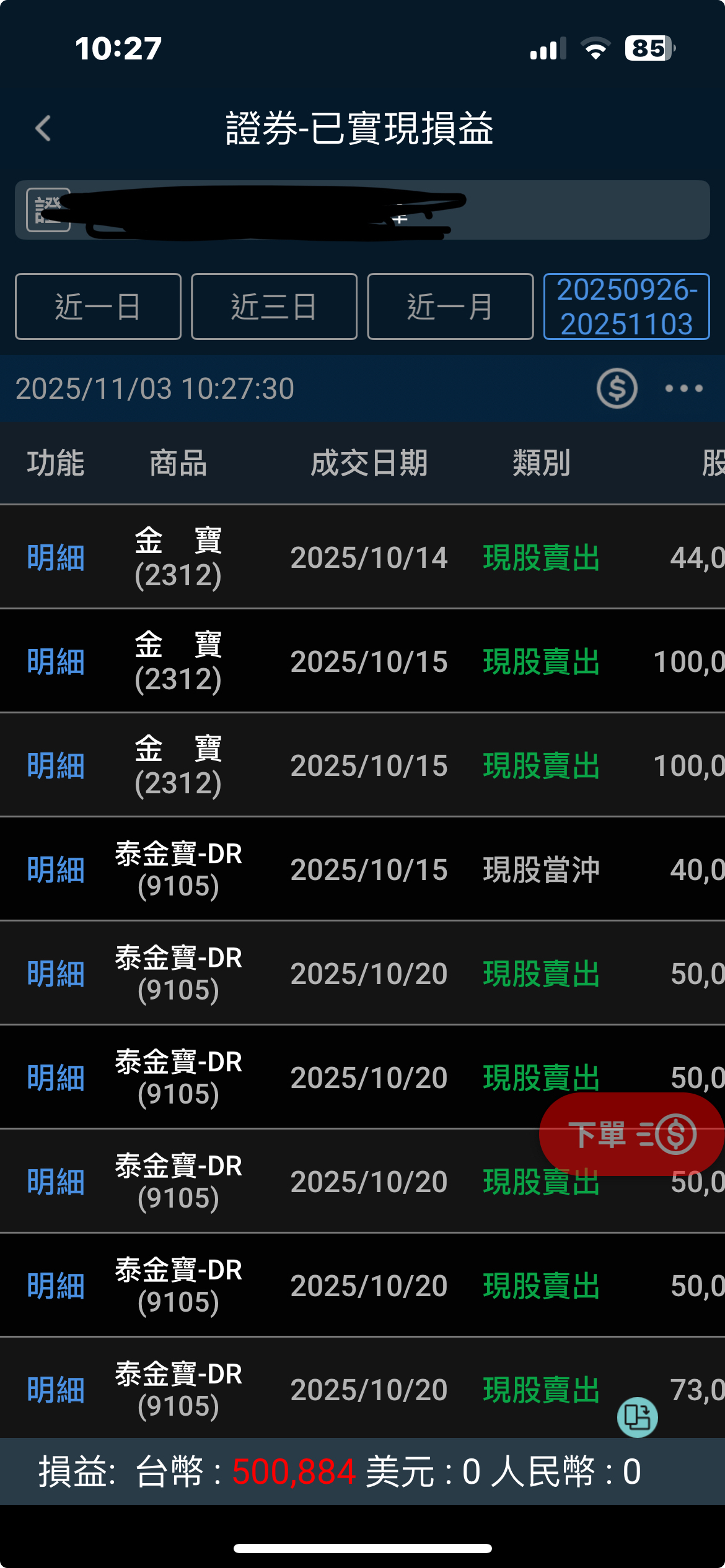
Task: Select the 近三日 date range
Action: pos(274,307)
